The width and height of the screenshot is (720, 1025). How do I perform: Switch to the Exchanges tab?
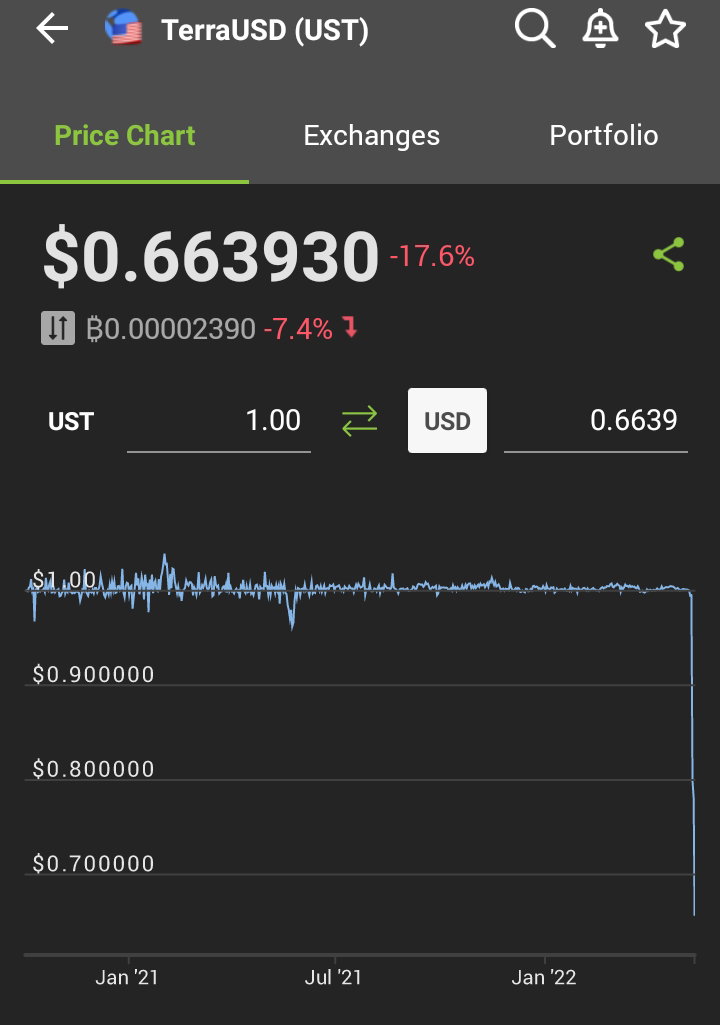(x=371, y=135)
